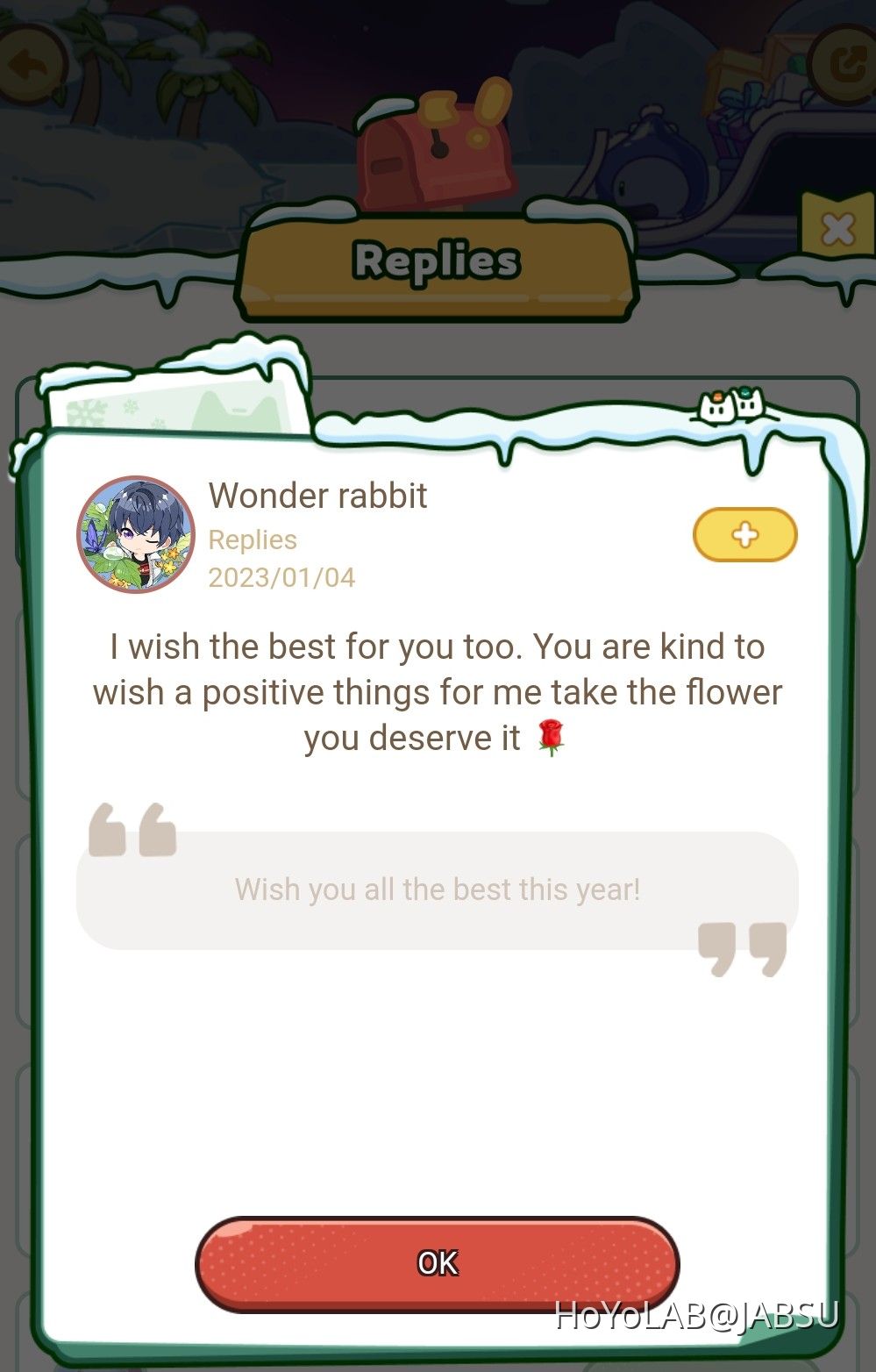Tap the back arrow icon at top left
The image size is (876, 1372).
(x=29, y=61)
